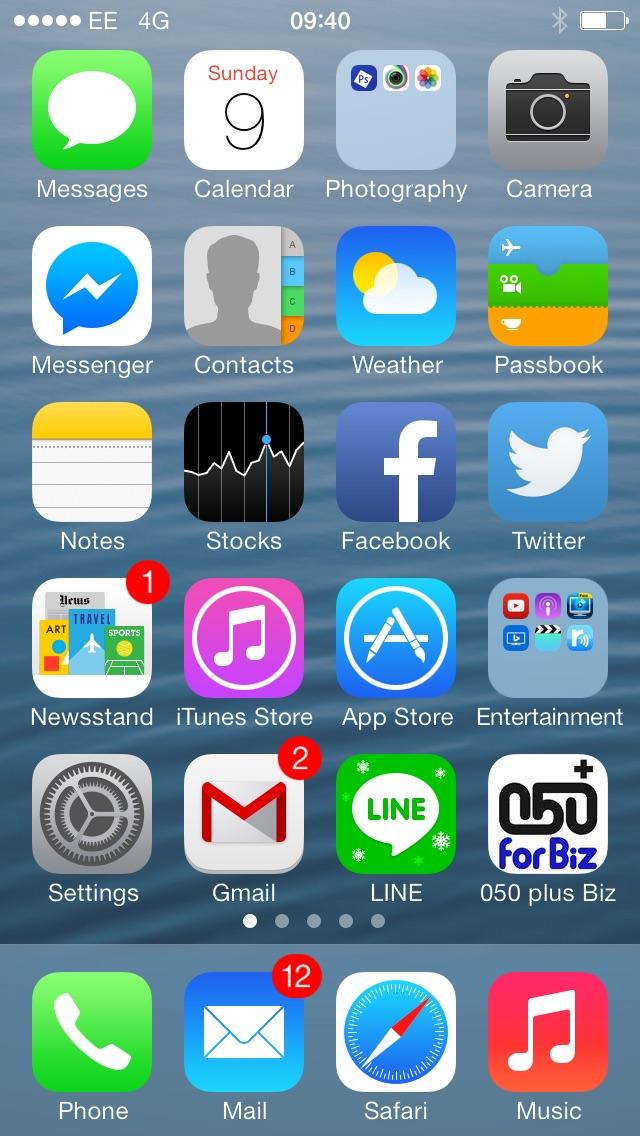Open Mail in the dock
The width and height of the screenshot is (640, 1136).
(x=244, y=1032)
